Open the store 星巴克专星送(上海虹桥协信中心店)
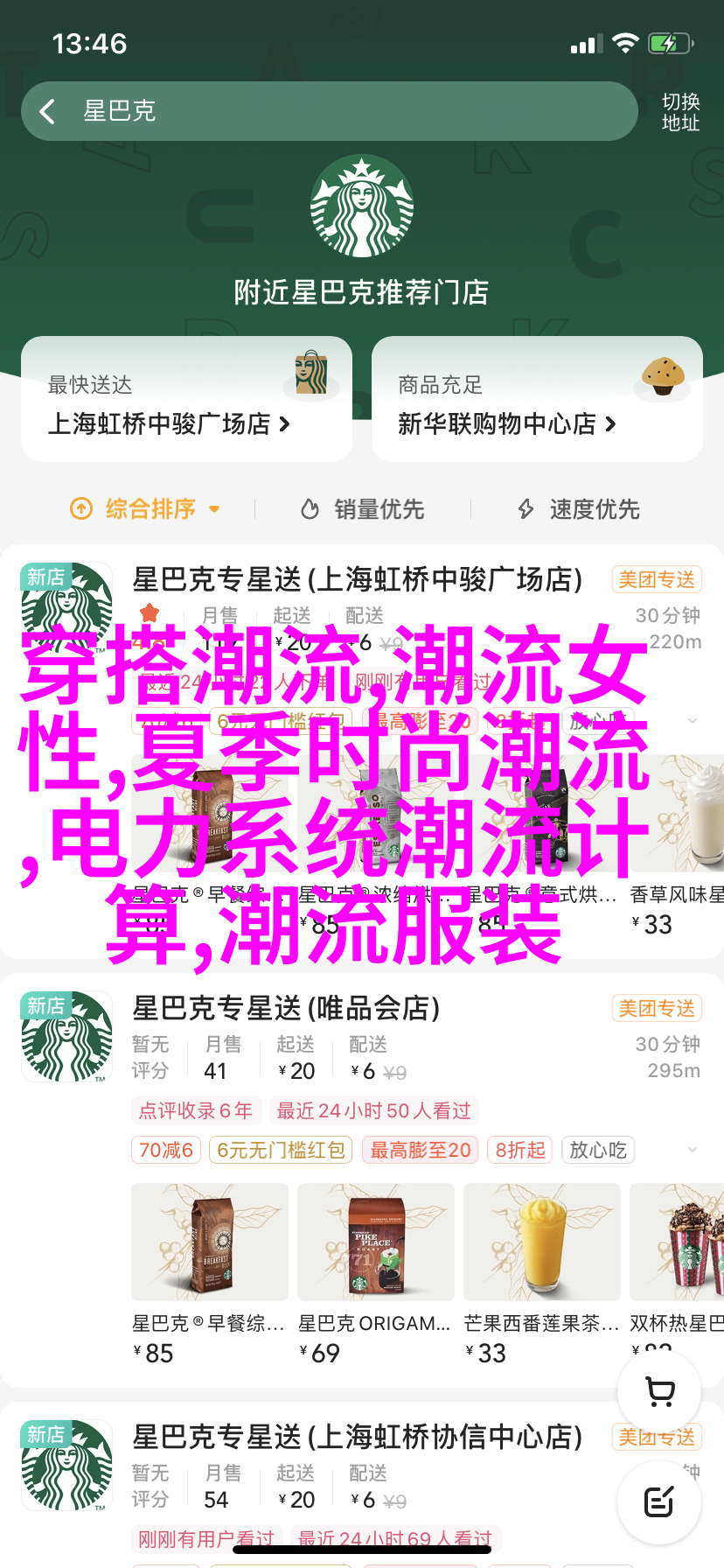The image size is (724, 1568). (x=357, y=1437)
